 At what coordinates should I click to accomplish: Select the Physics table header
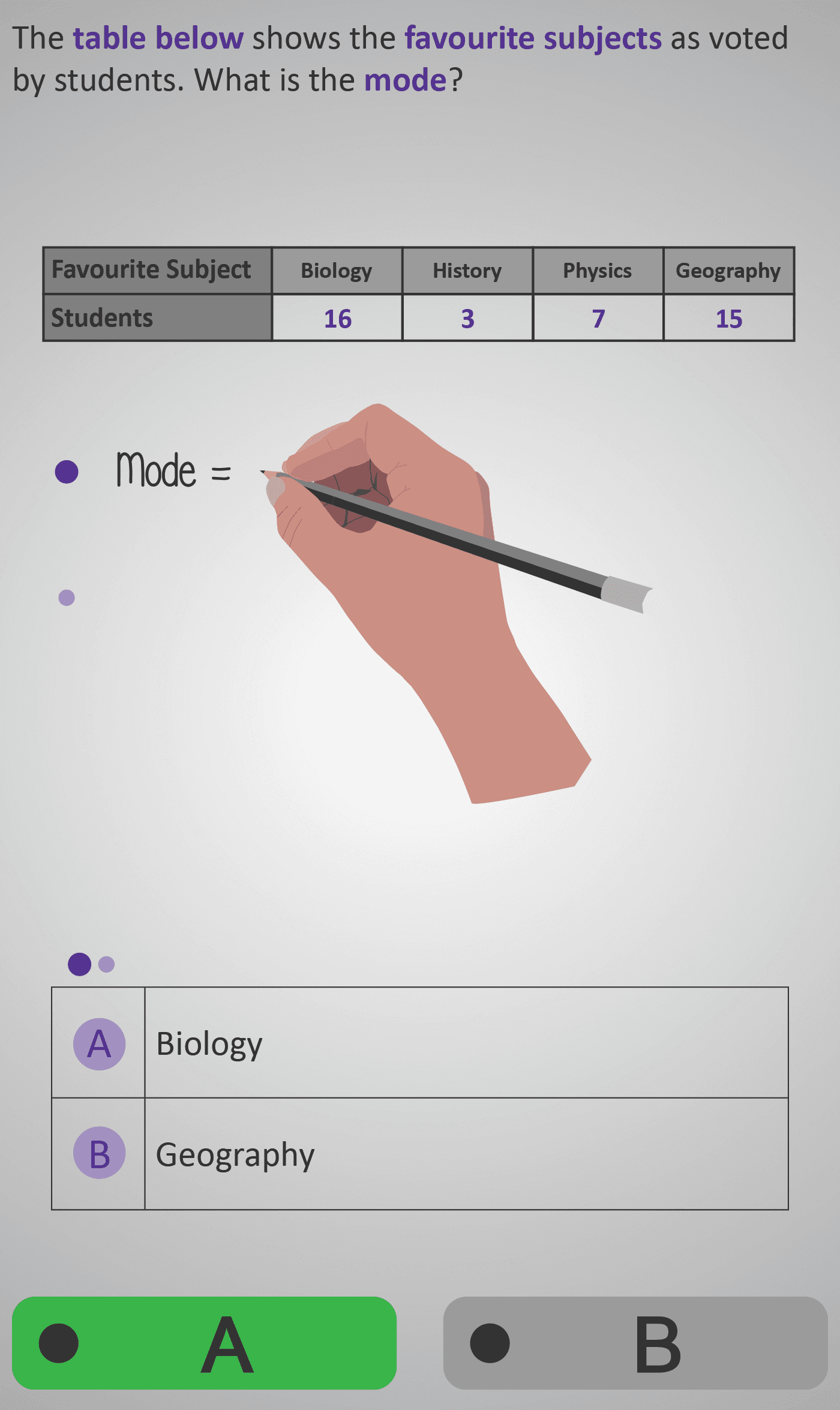(598, 271)
